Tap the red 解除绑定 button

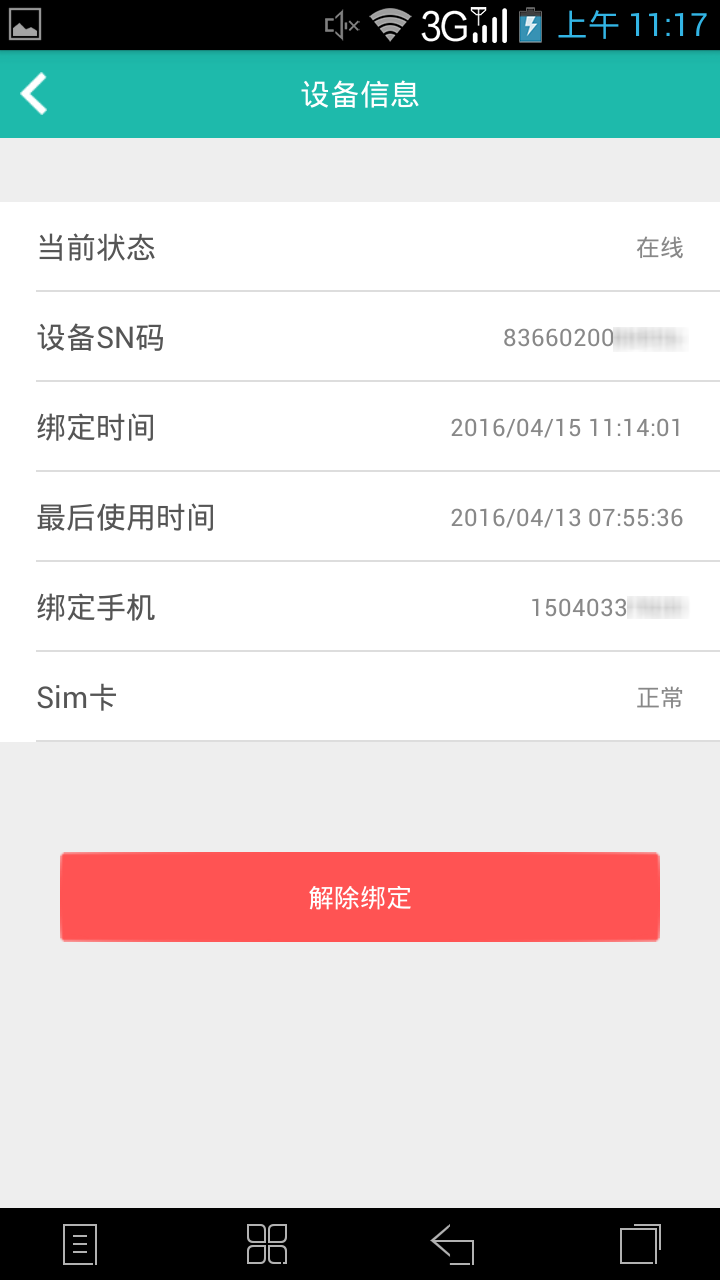pos(360,897)
